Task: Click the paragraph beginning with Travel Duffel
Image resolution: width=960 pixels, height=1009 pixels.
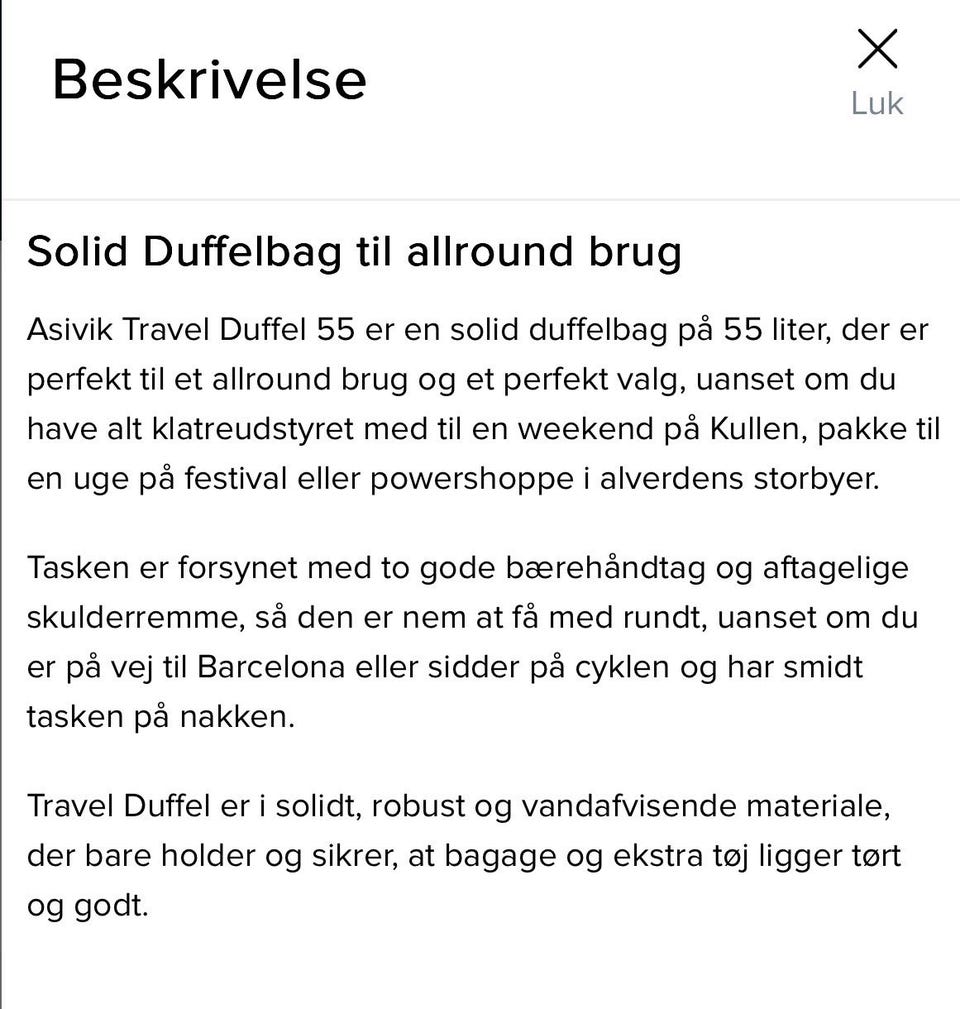Action: tap(470, 856)
